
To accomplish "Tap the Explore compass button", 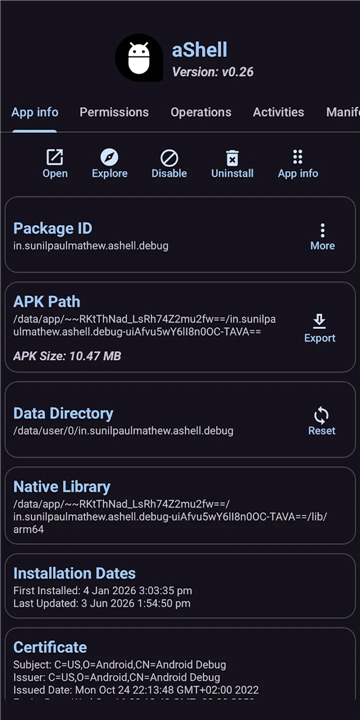I will point(109,164).
